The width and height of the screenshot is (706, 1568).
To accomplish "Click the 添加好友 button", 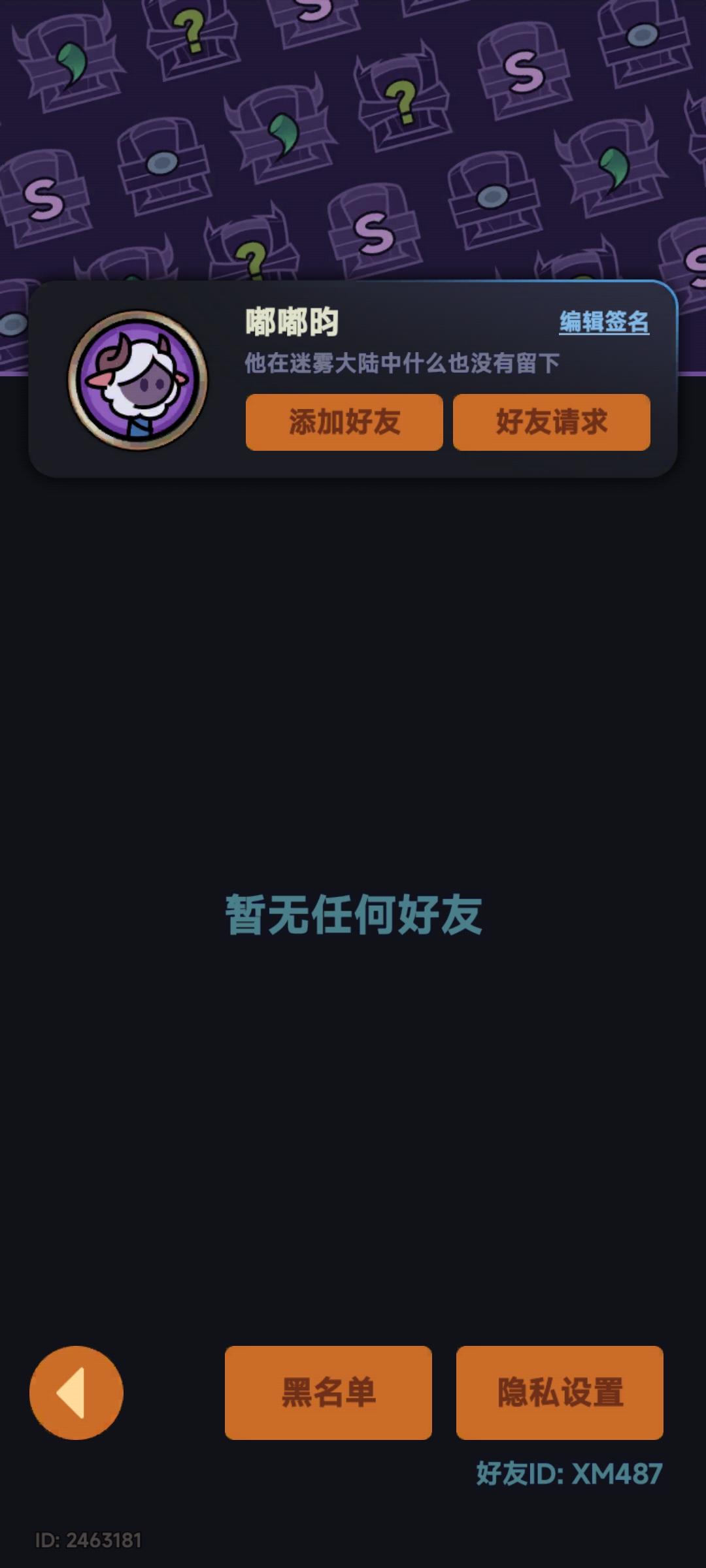I will click(345, 423).
